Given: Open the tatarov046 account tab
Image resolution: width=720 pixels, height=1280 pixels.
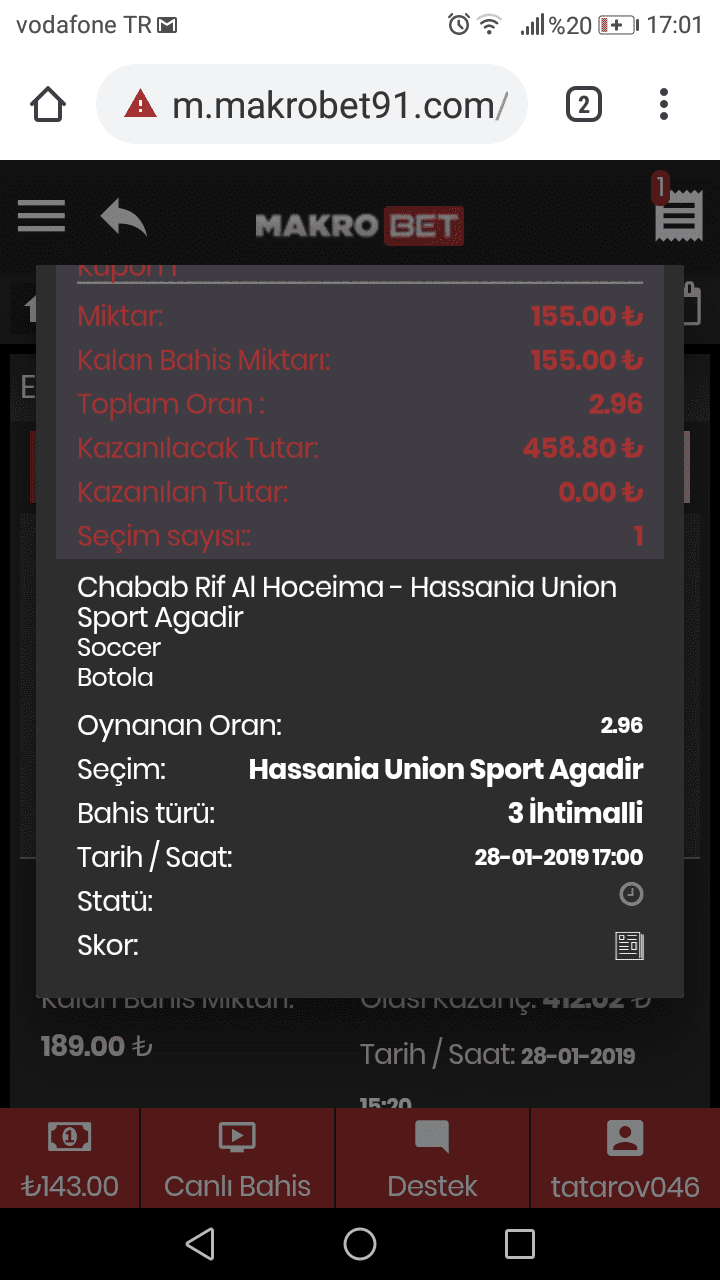Looking at the screenshot, I should click(625, 1158).
